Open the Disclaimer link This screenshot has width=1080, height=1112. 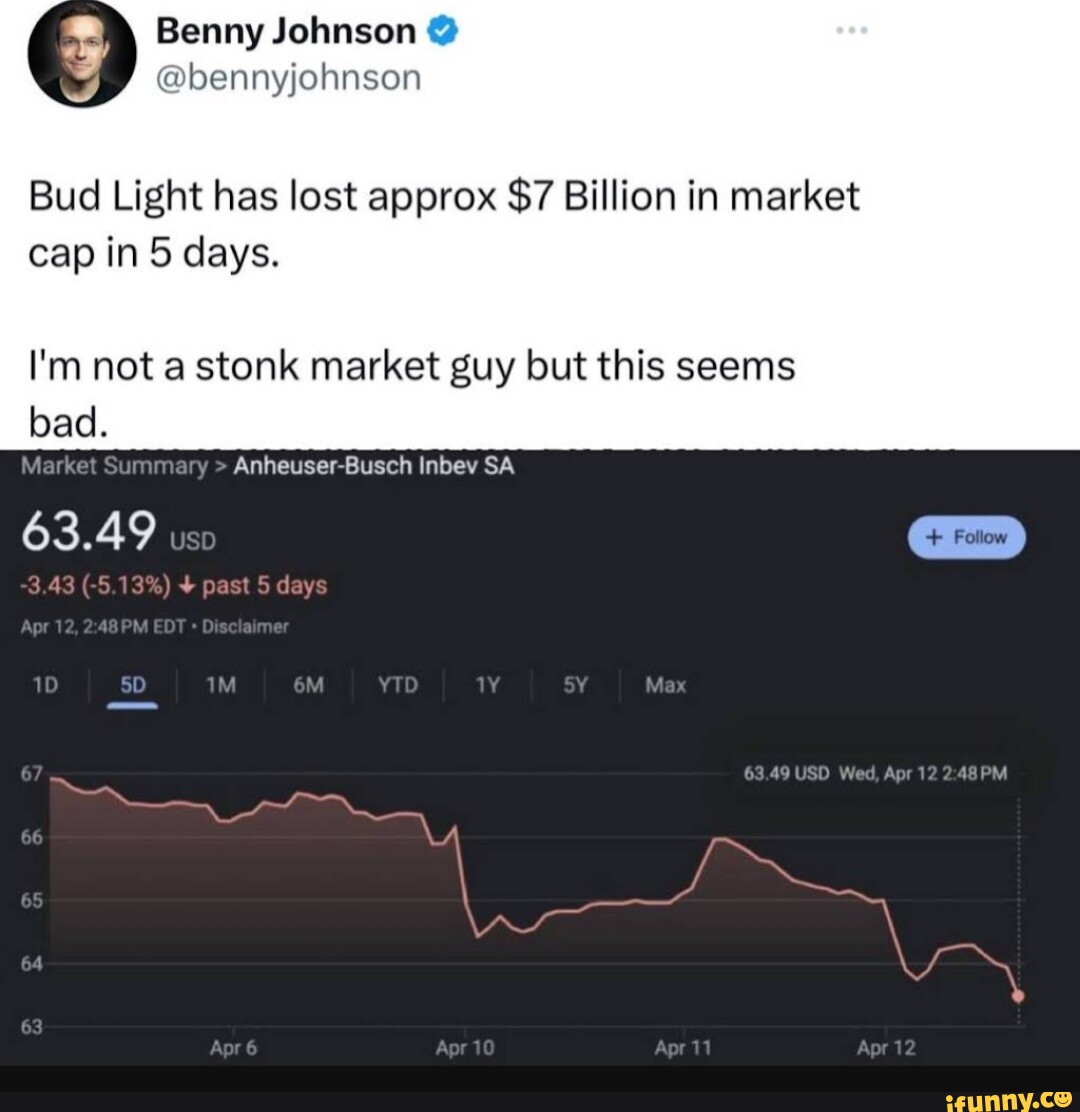tap(249, 627)
